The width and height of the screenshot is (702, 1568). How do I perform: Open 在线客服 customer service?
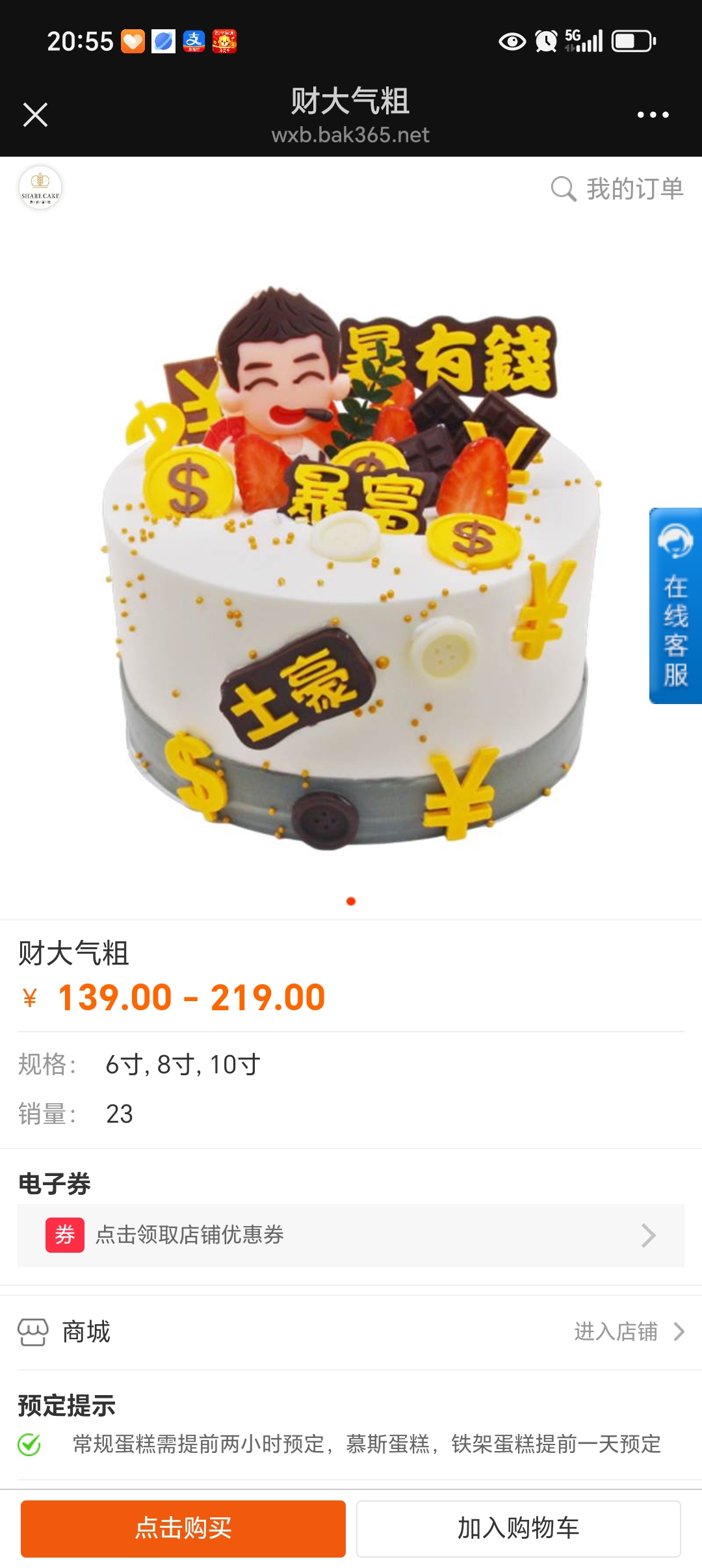675,605
